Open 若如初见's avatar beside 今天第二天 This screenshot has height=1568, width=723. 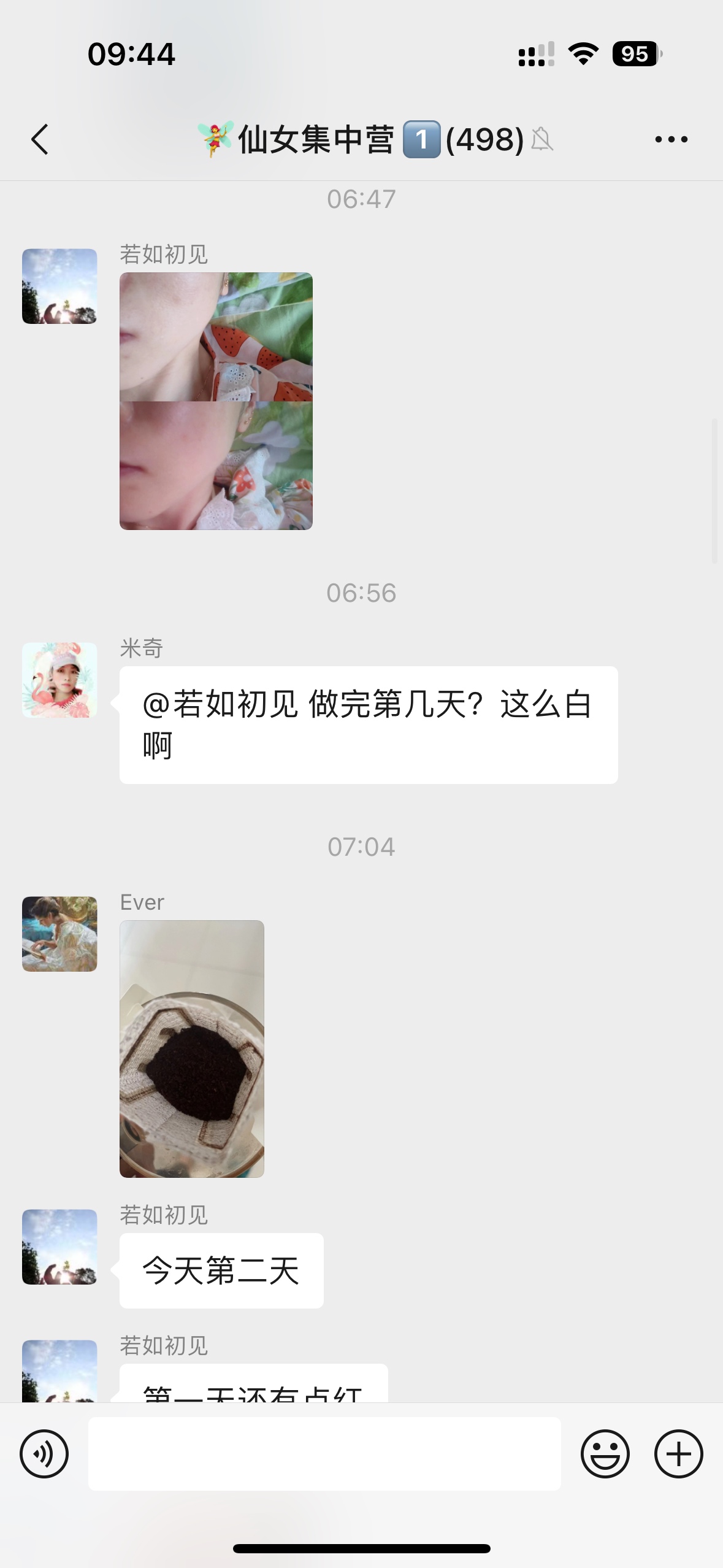(x=59, y=1247)
